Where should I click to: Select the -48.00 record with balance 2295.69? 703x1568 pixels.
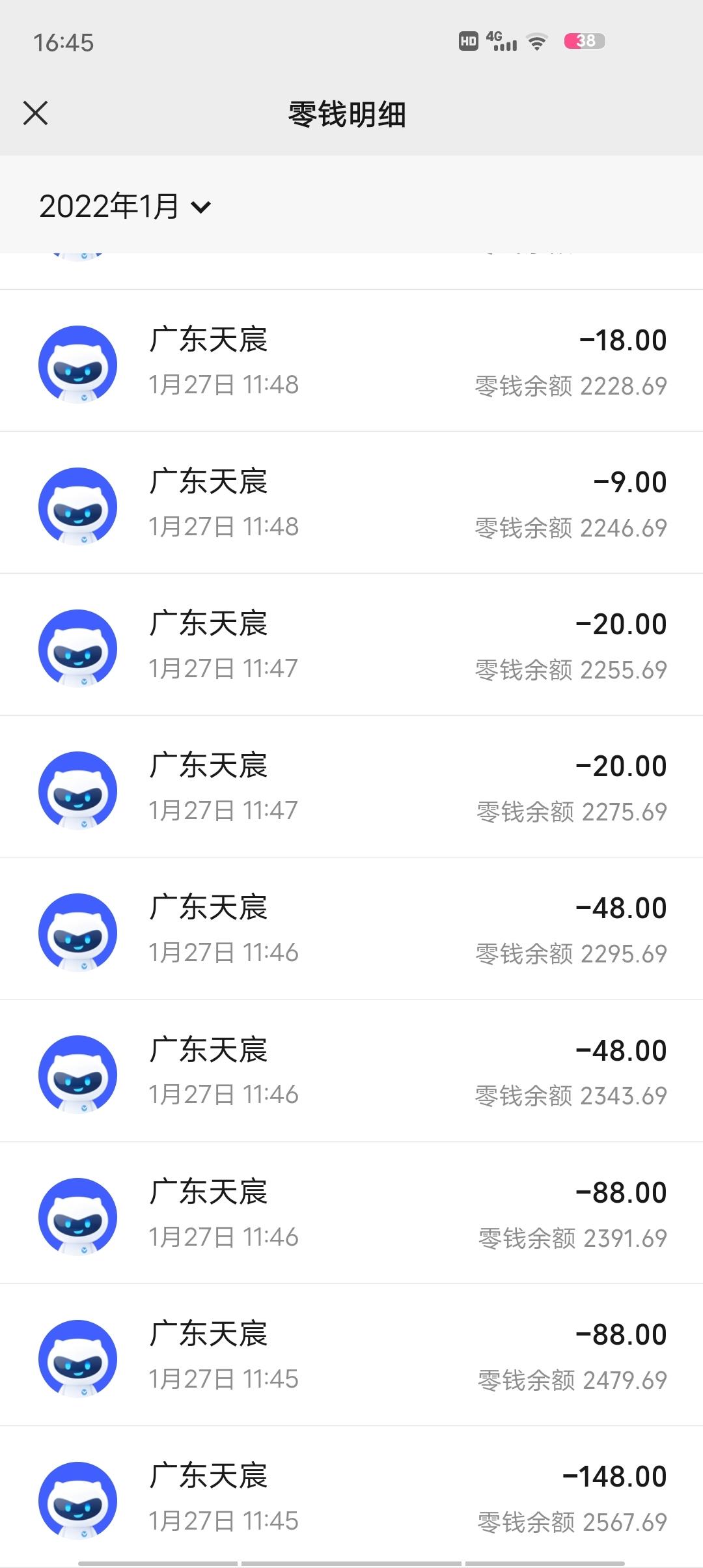click(351, 929)
